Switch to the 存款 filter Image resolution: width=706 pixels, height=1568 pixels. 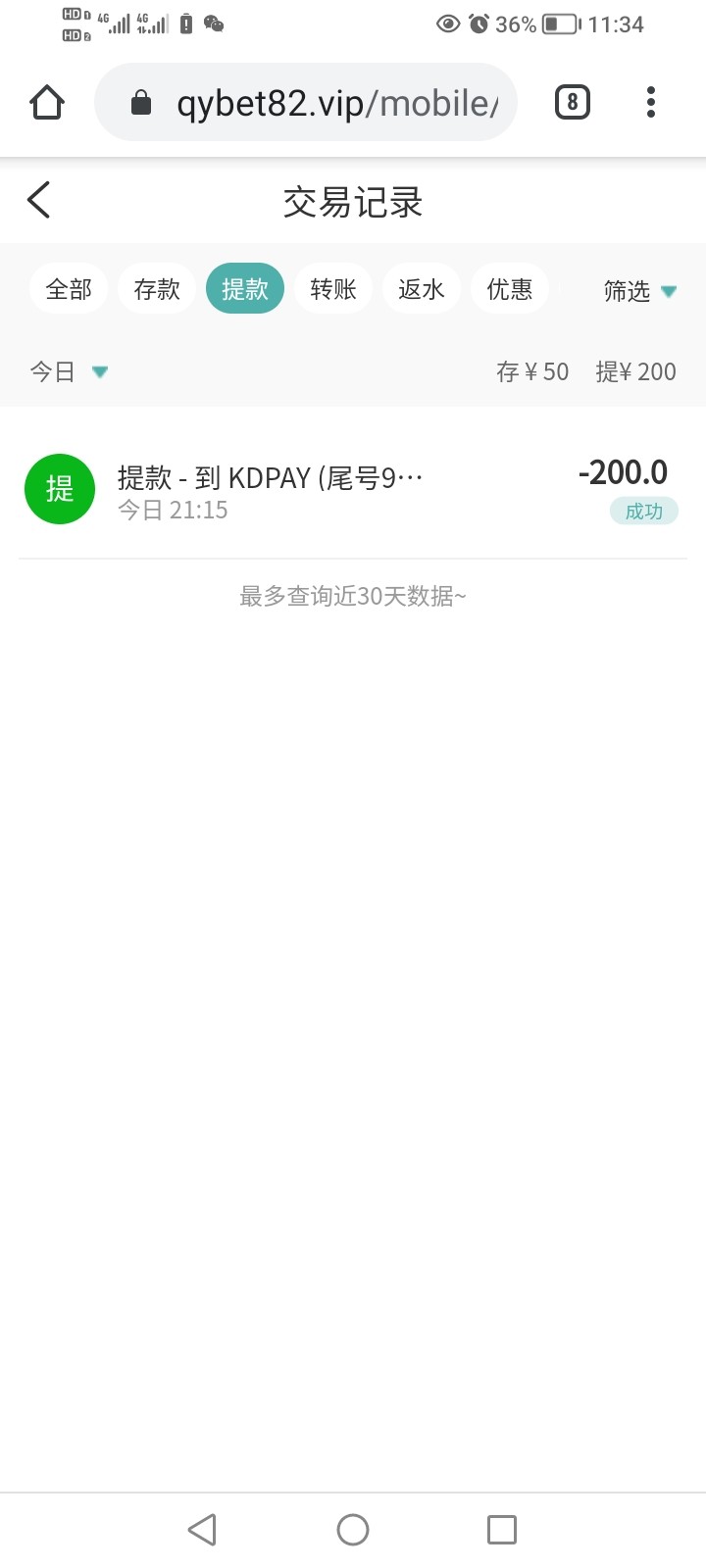(x=157, y=289)
